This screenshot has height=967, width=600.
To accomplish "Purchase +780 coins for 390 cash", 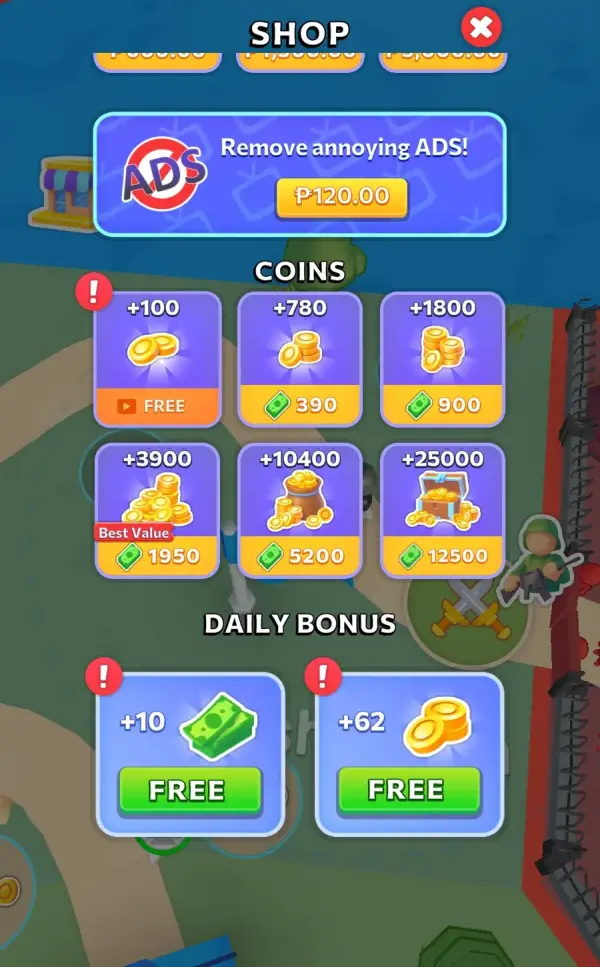I will tap(300, 405).
